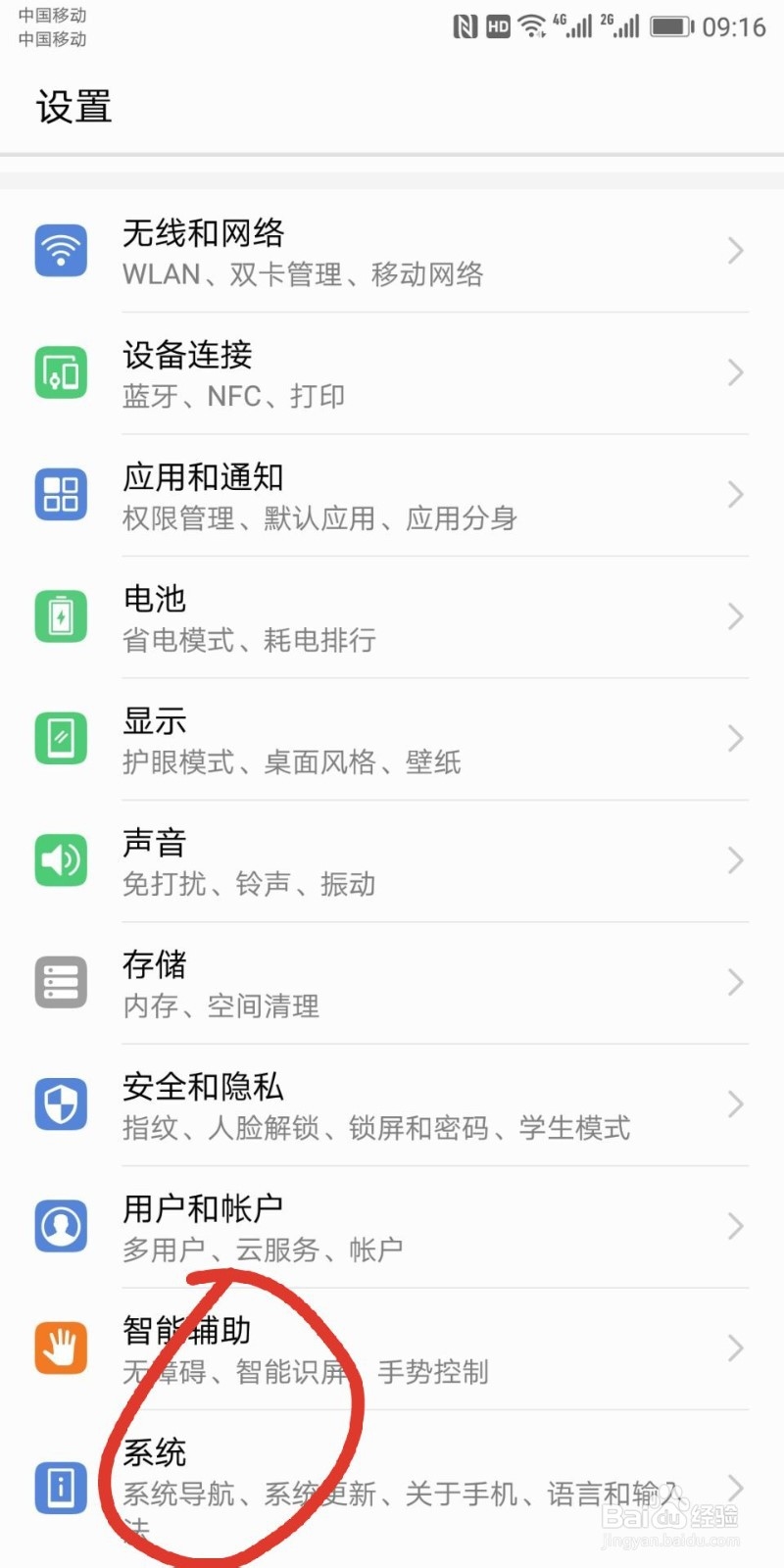Tap the orange 智能辅助 hand icon
This screenshot has height=1568, width=784.
pyautogui.click(x=61, y=1348)
